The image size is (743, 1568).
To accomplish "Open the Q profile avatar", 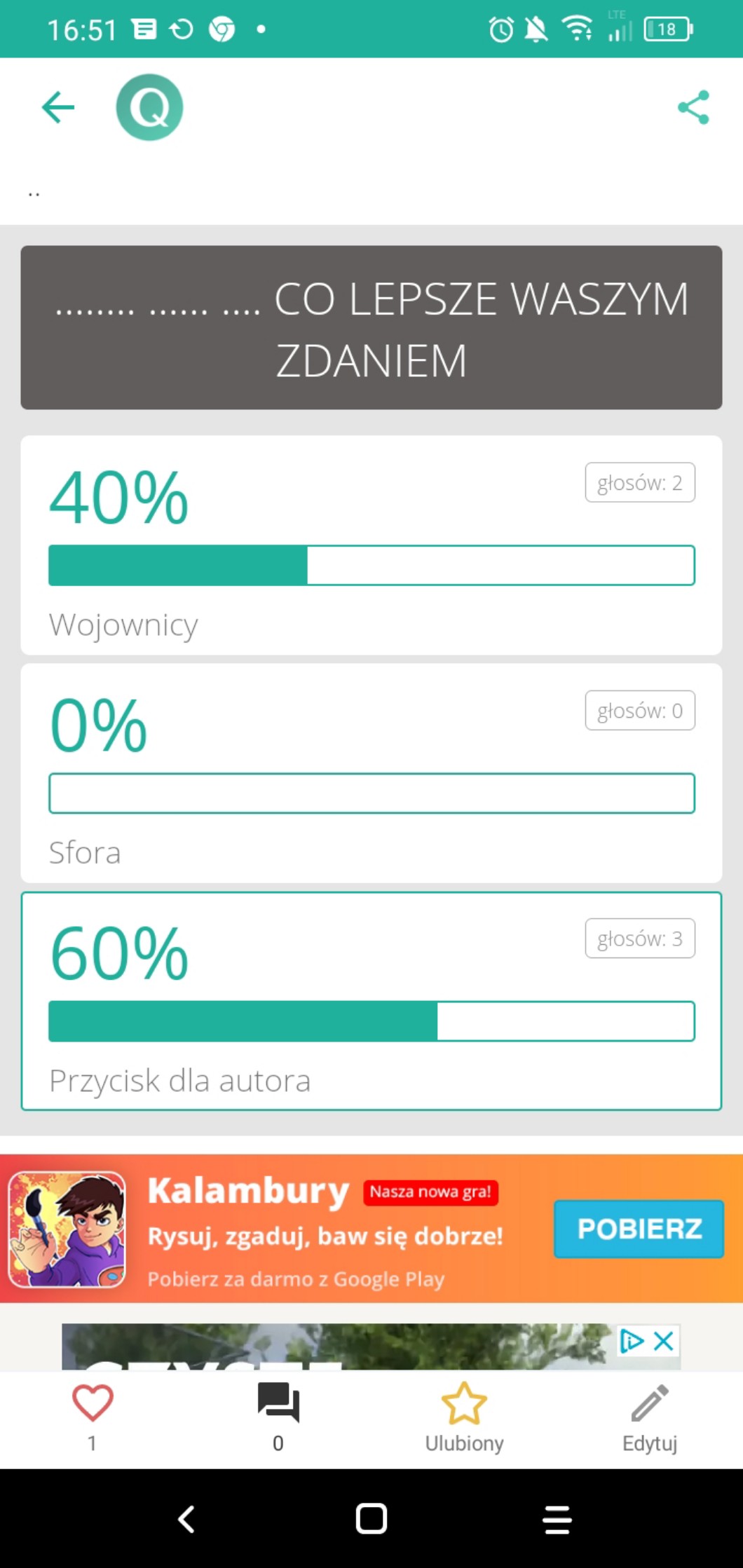I will pos(149,107).
